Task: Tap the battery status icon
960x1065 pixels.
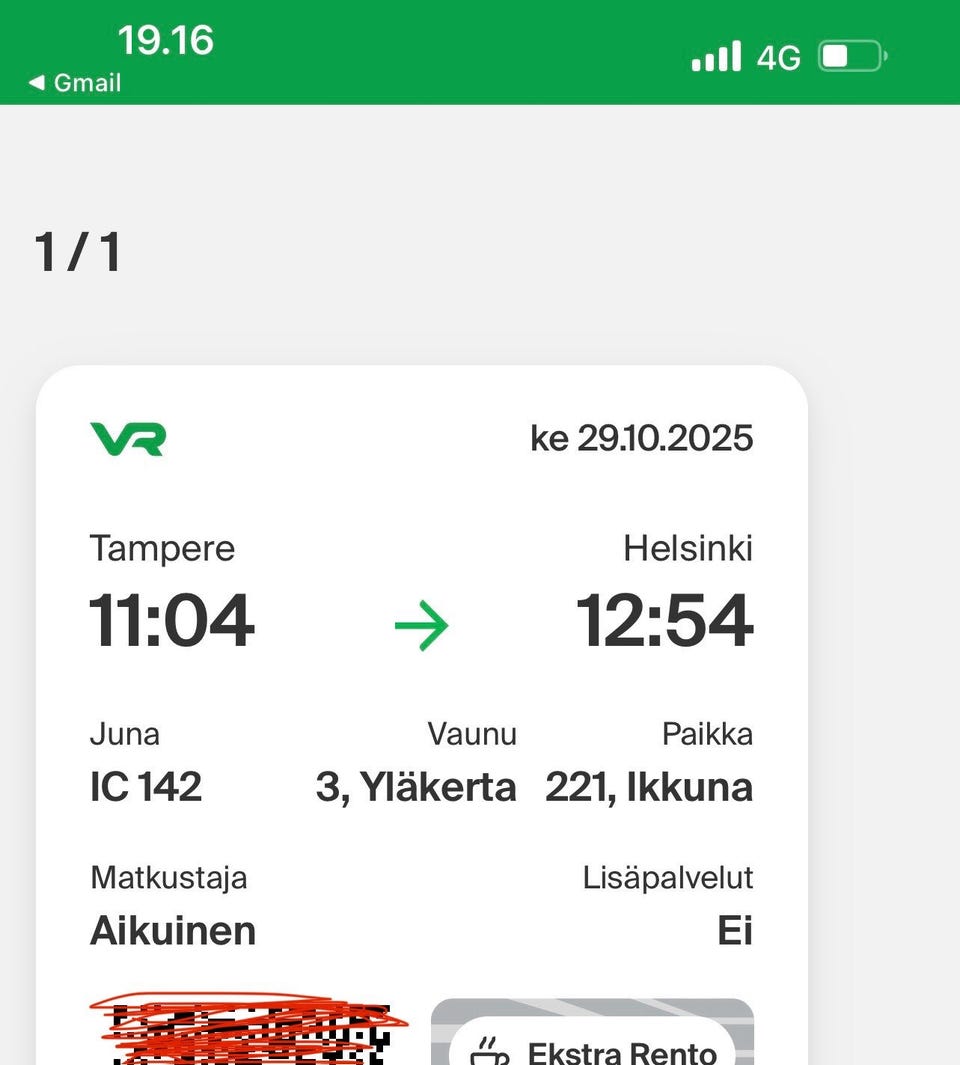Action: [851, 57]
